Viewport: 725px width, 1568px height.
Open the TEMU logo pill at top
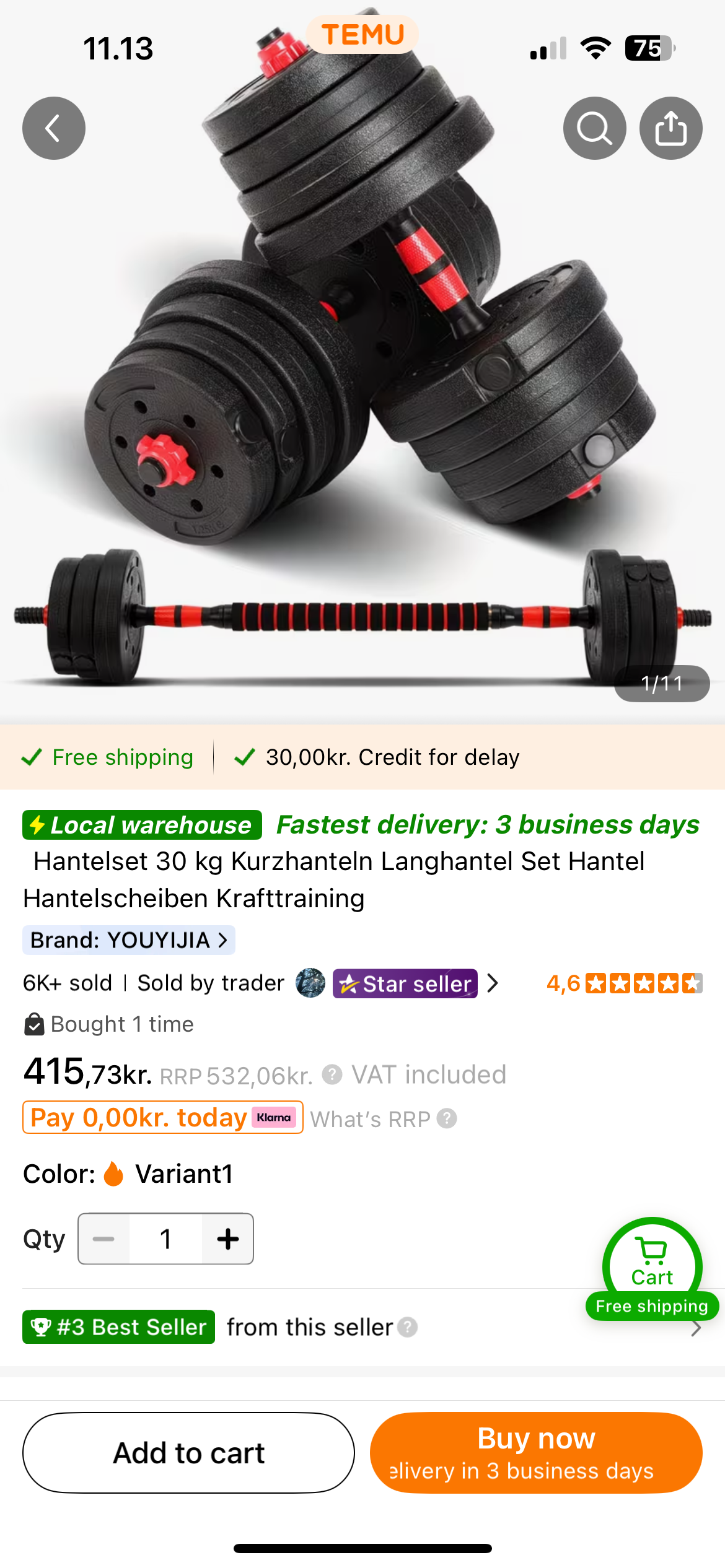[x=362, y=35]
